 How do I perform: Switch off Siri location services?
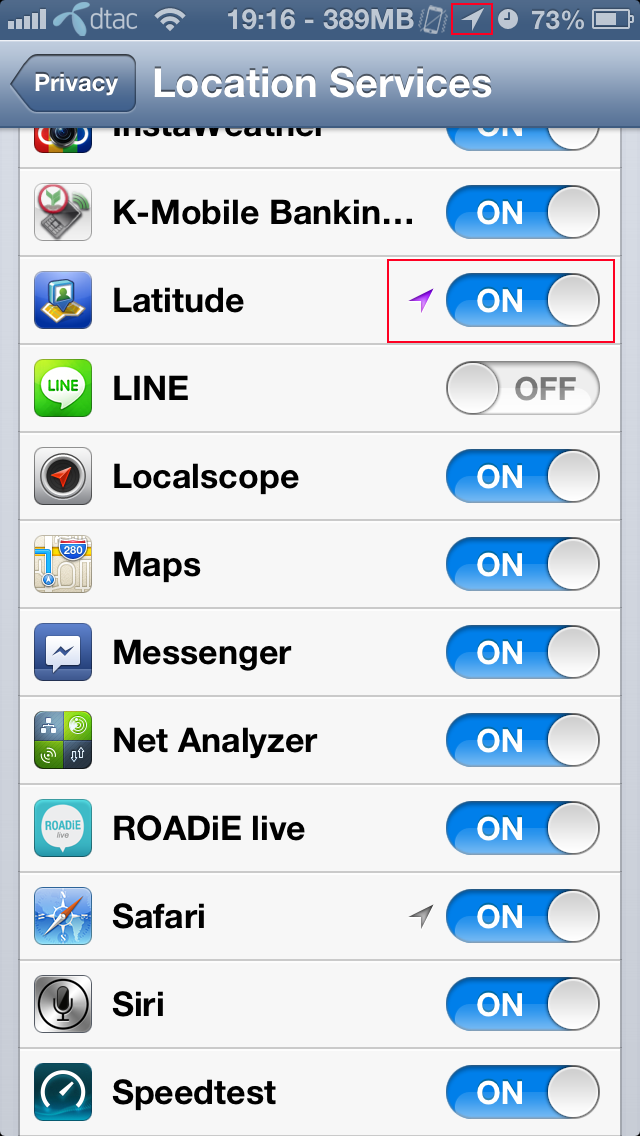tap(523, 1005)
